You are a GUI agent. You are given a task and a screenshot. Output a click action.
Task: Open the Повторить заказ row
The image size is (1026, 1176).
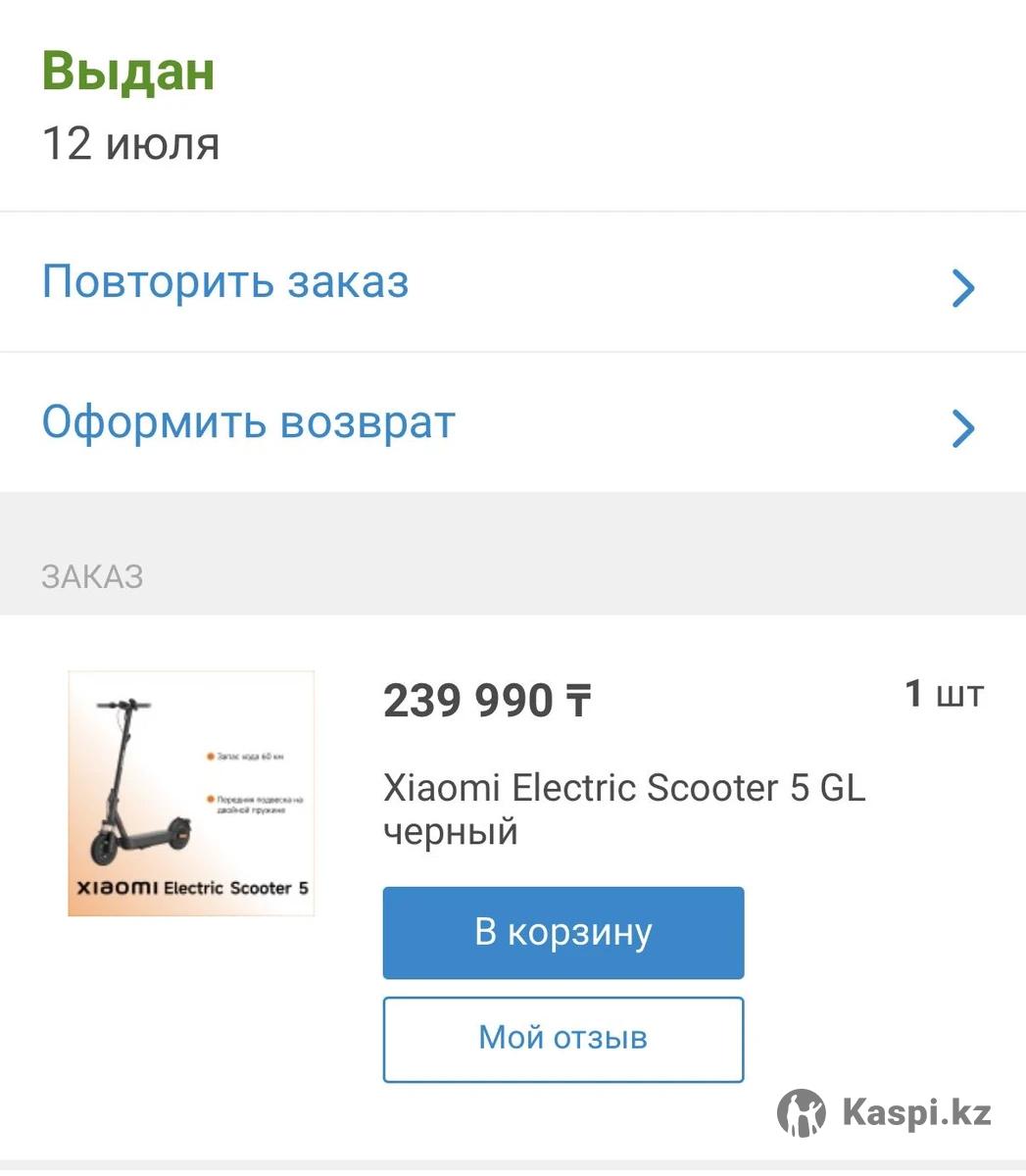(x=225, y=282)
